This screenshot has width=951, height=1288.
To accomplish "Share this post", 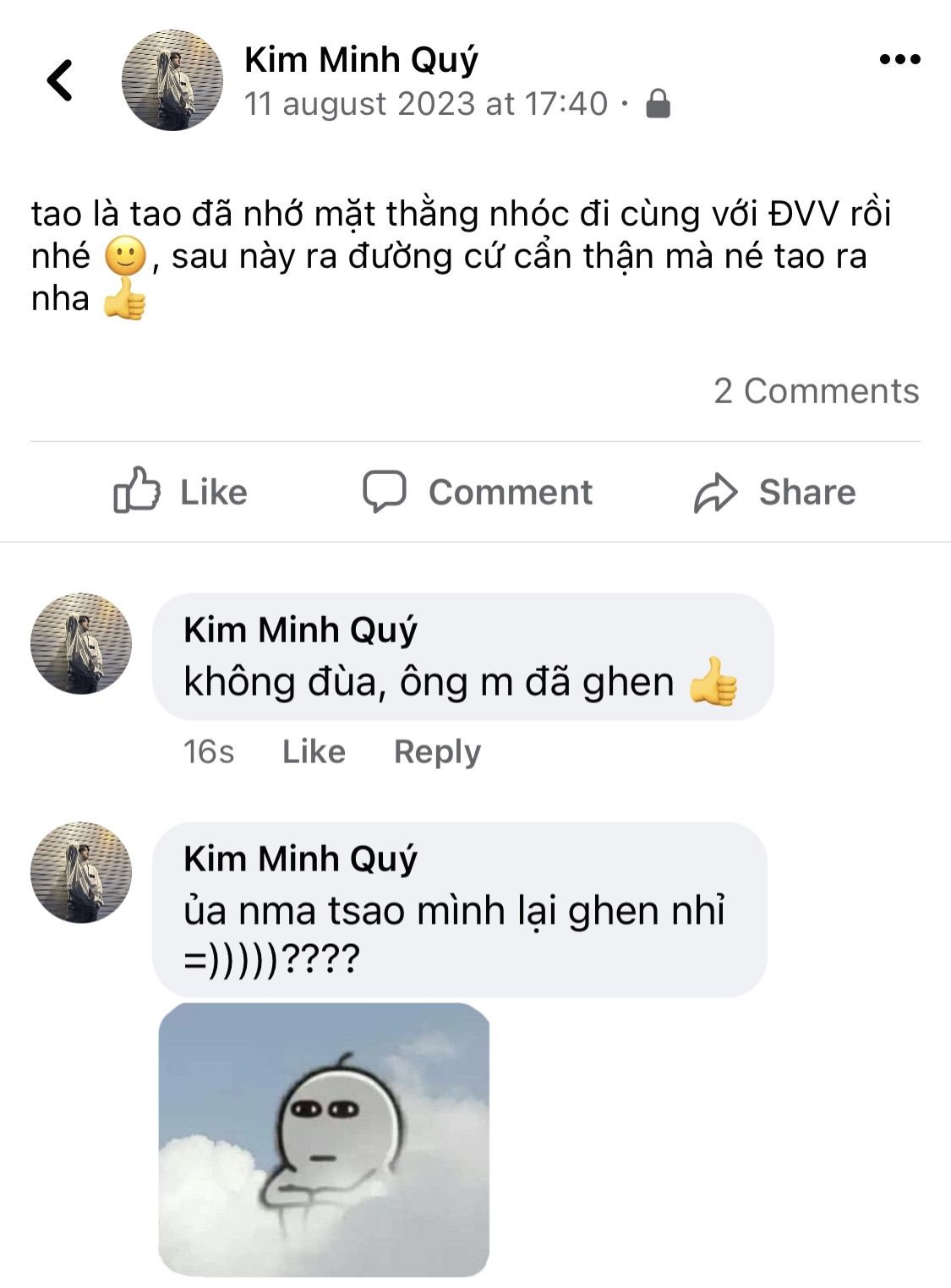I will (774, 492).
